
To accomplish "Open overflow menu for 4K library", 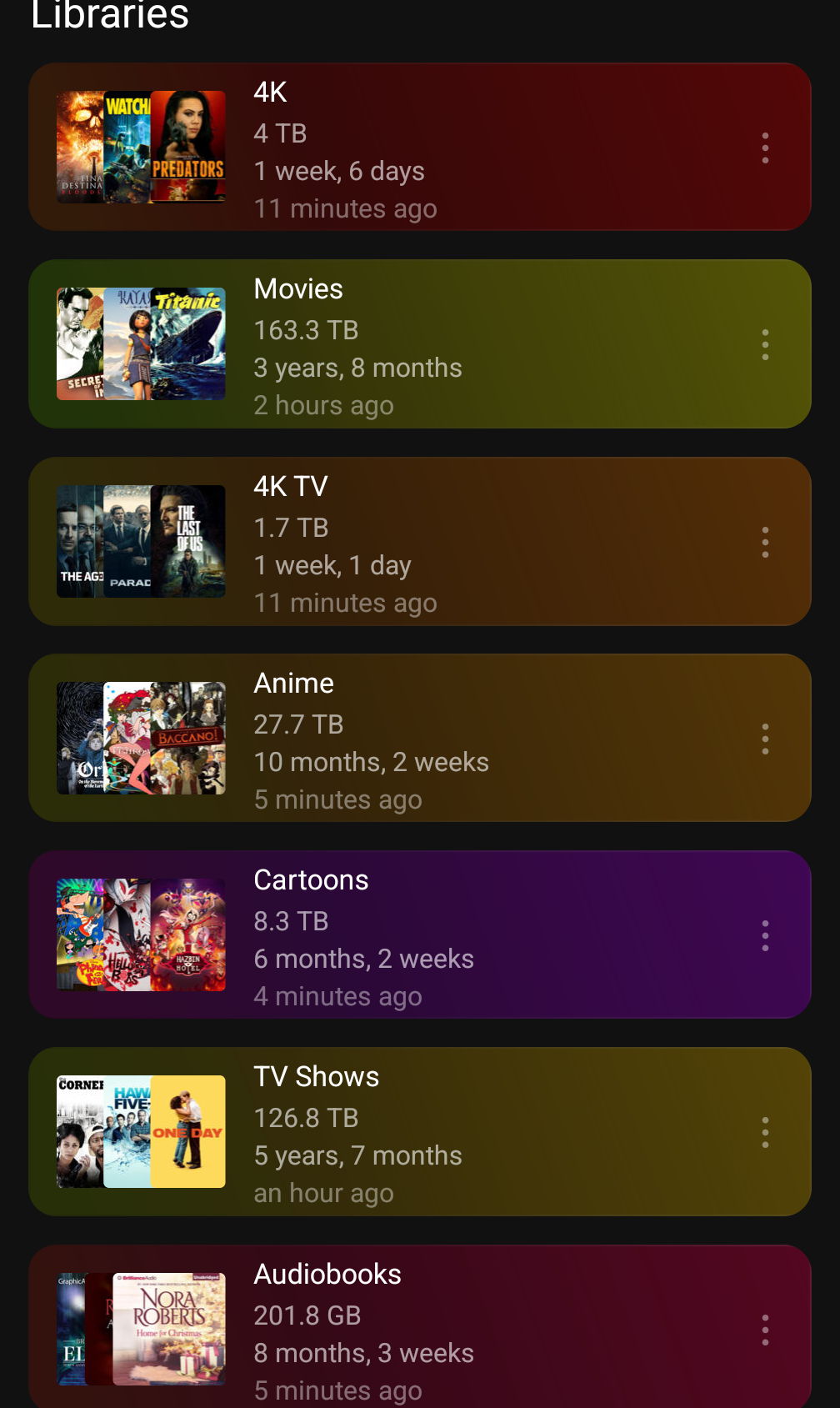I will 765,148.
